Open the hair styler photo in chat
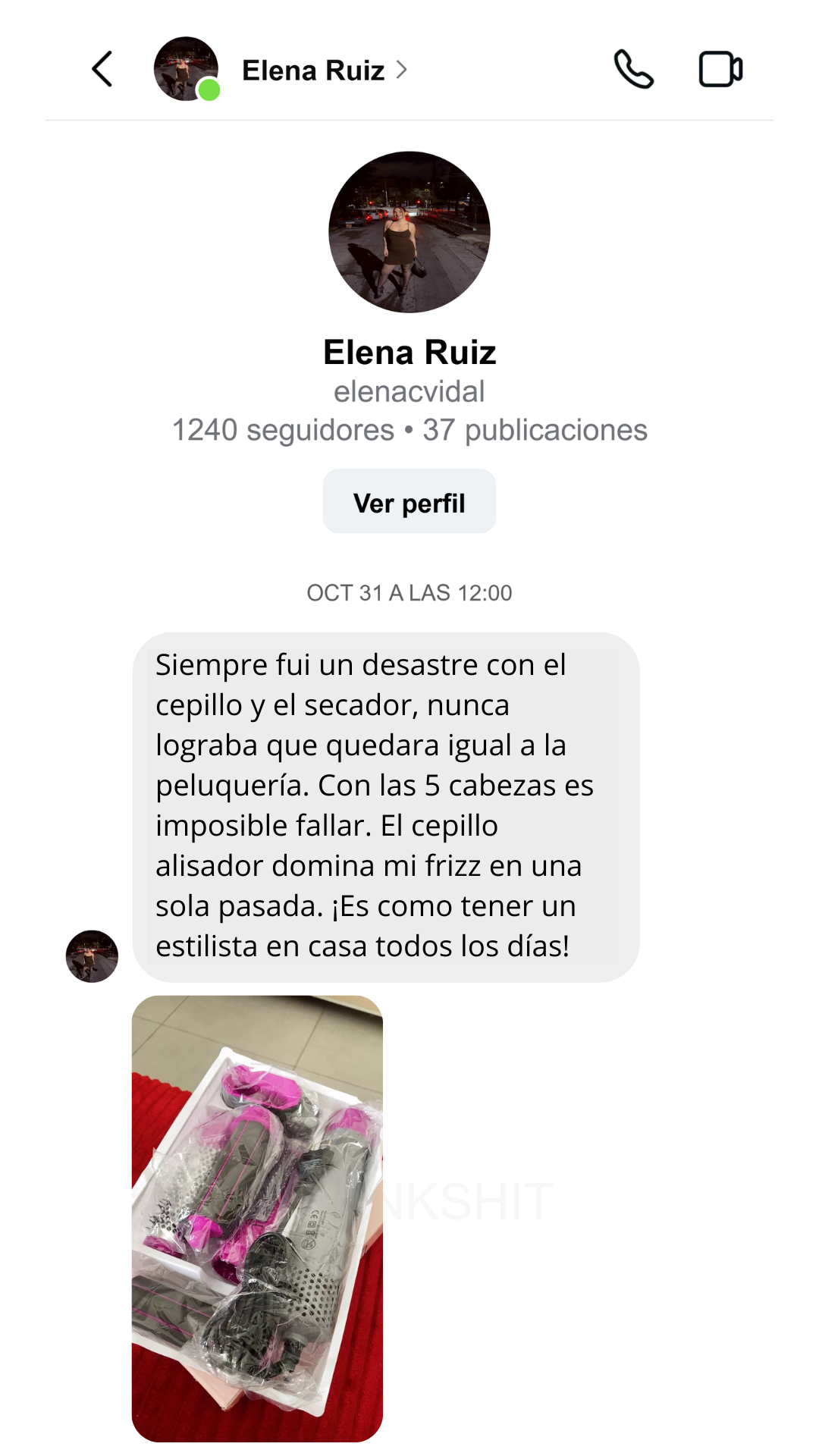The image size is (819, 1456). [257, 1218]
